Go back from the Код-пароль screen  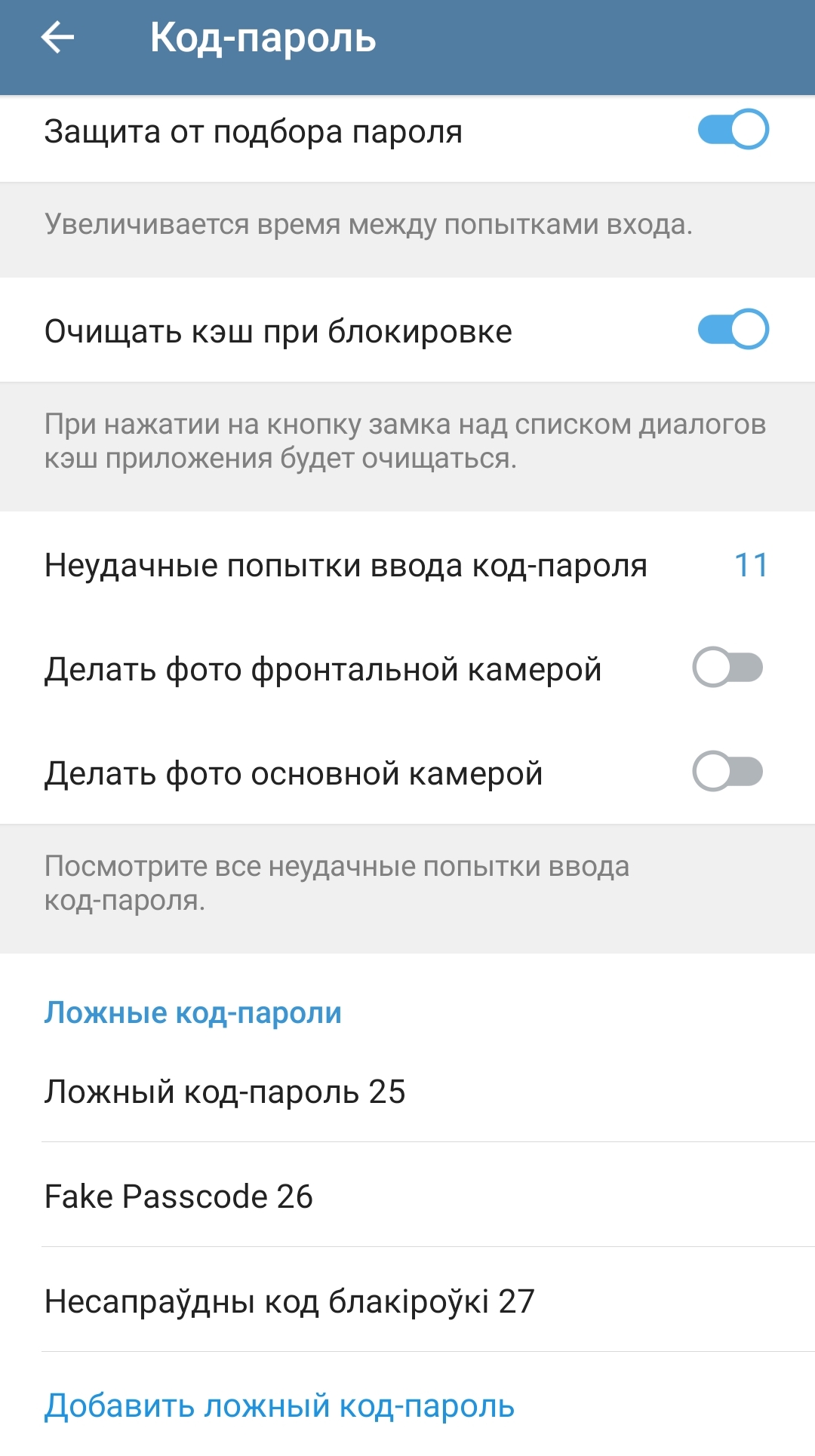pos(57,38)
